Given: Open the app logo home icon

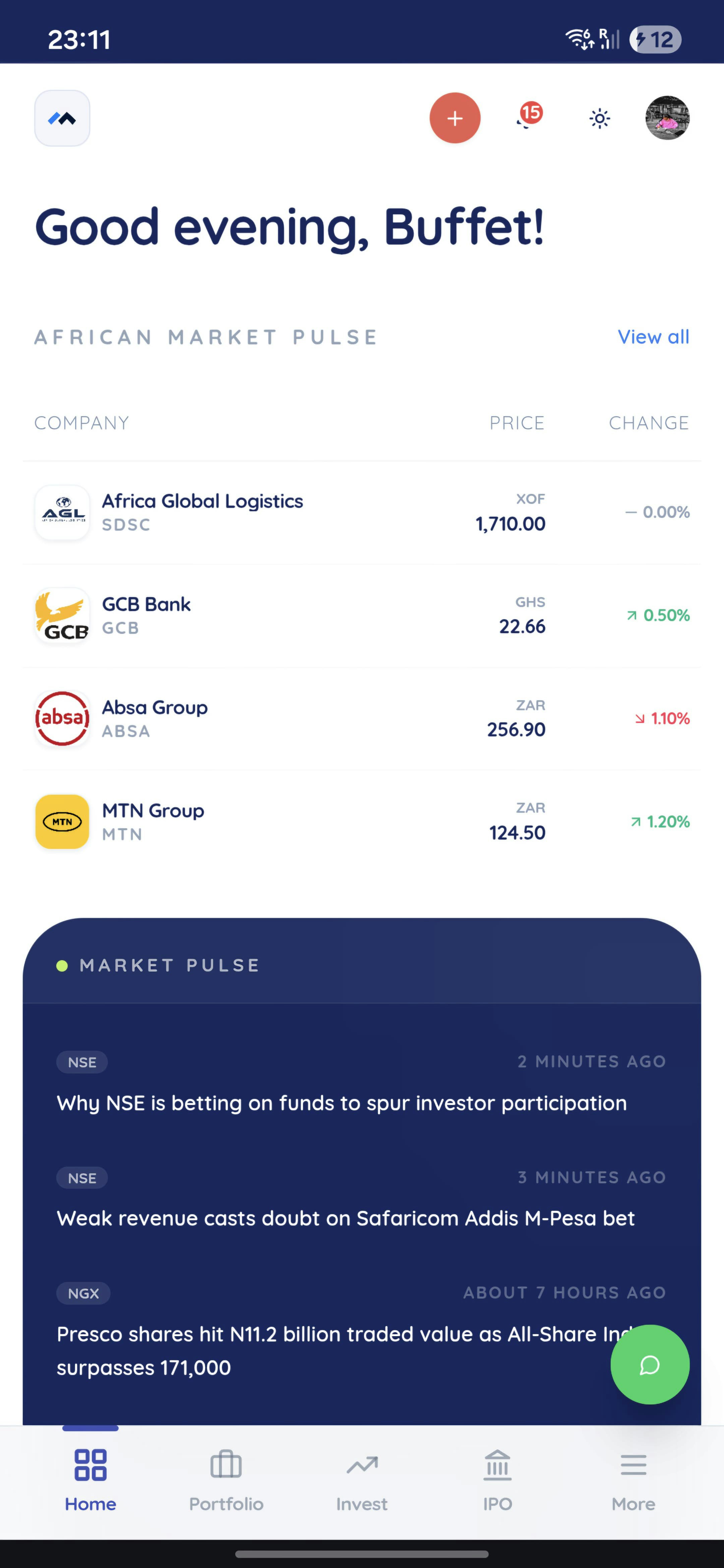Looking at the screenshot, I should coord(61,118).
